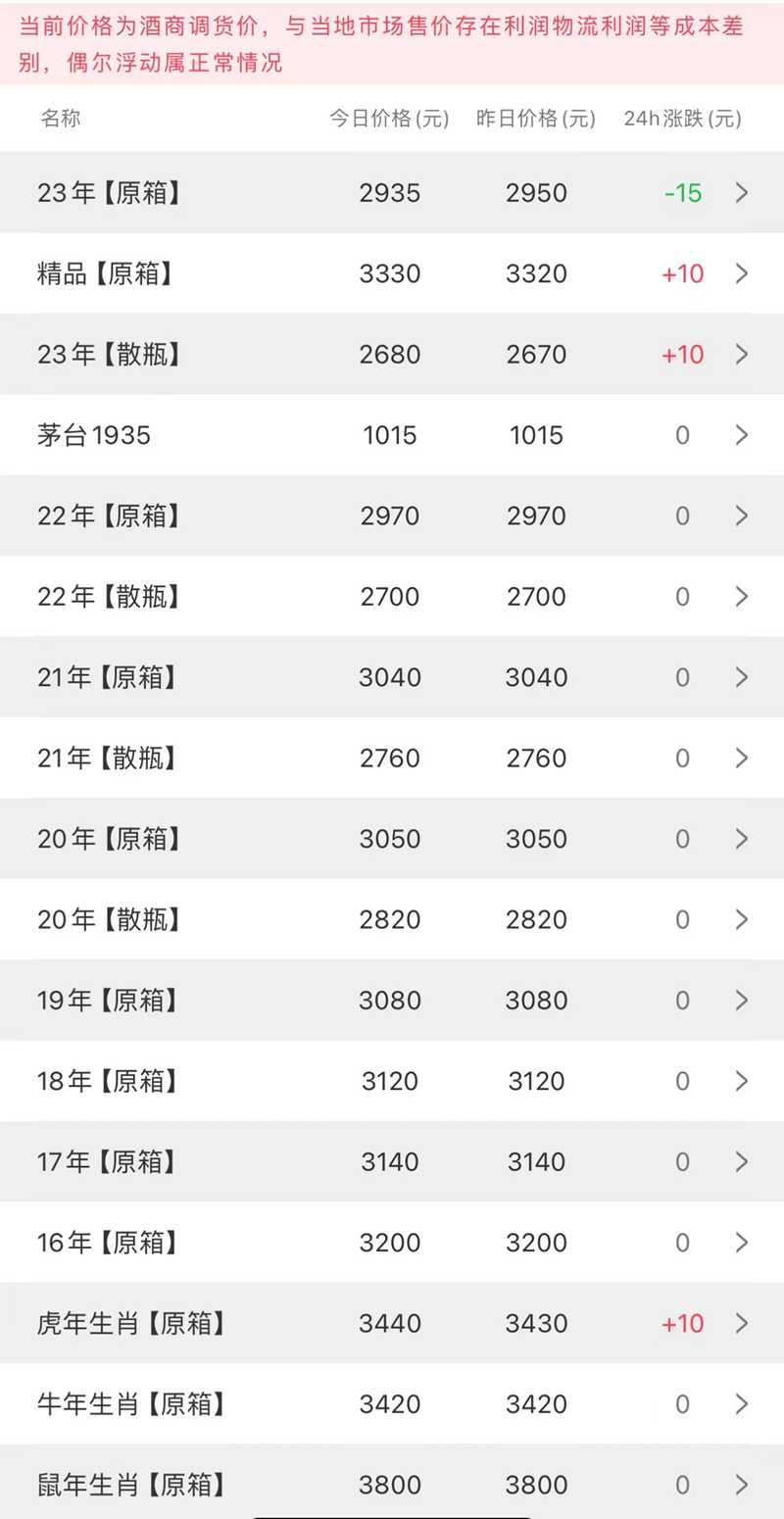
Task: Select the 20年【原箱】 row
Action: pyautogui.click(x=392, y=839)
